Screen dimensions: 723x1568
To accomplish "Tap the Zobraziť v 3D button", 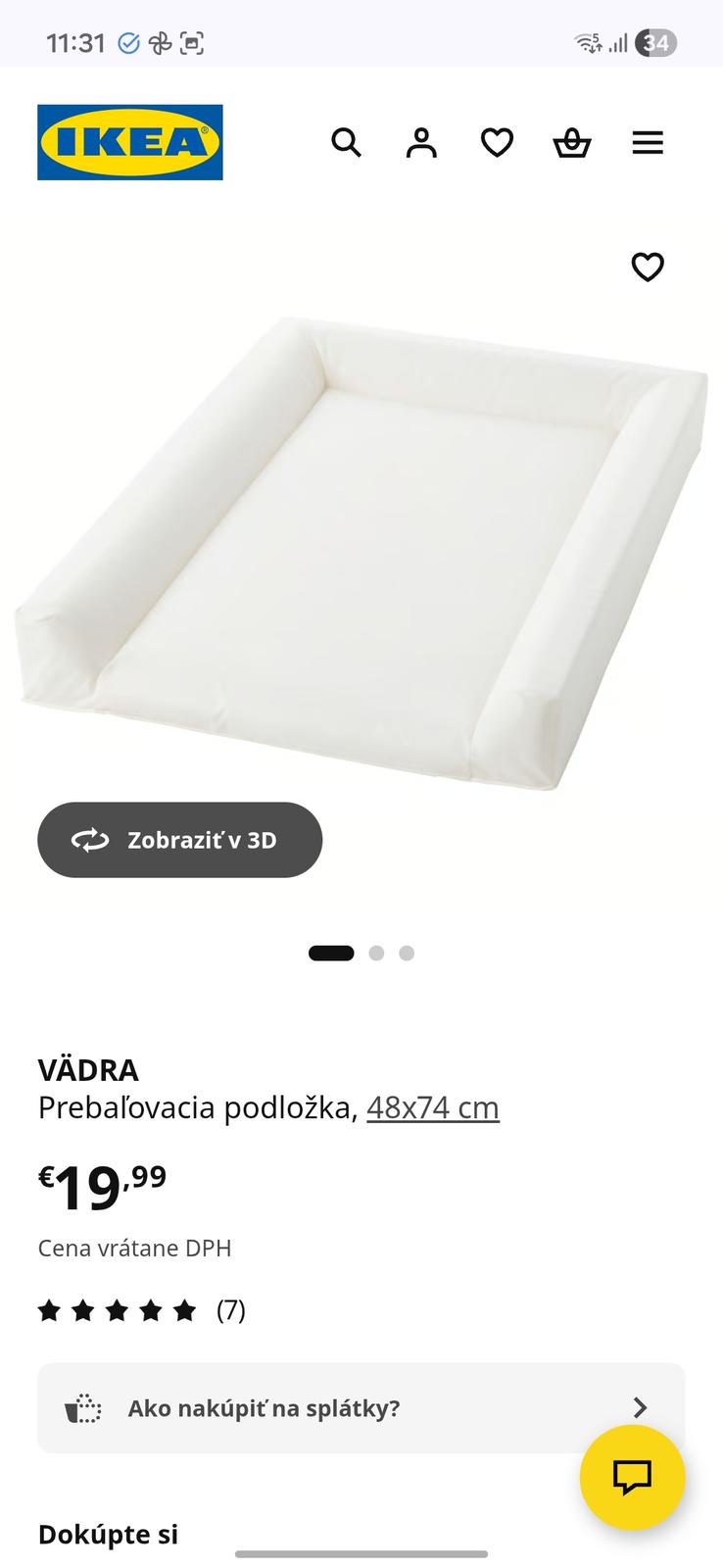I will 180,840.
